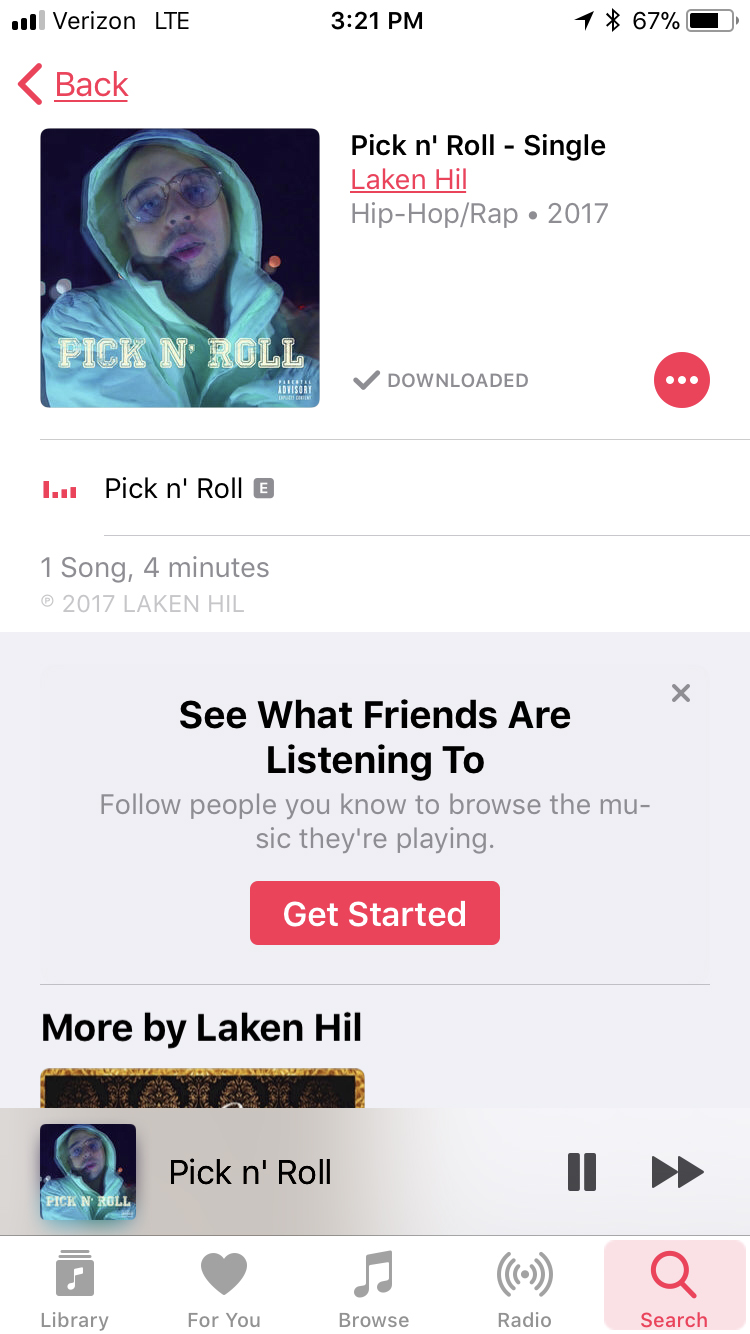Tap the Downloaded checkmark indicator
This screenshot has height=1334, width=750.
pos(368,380)
